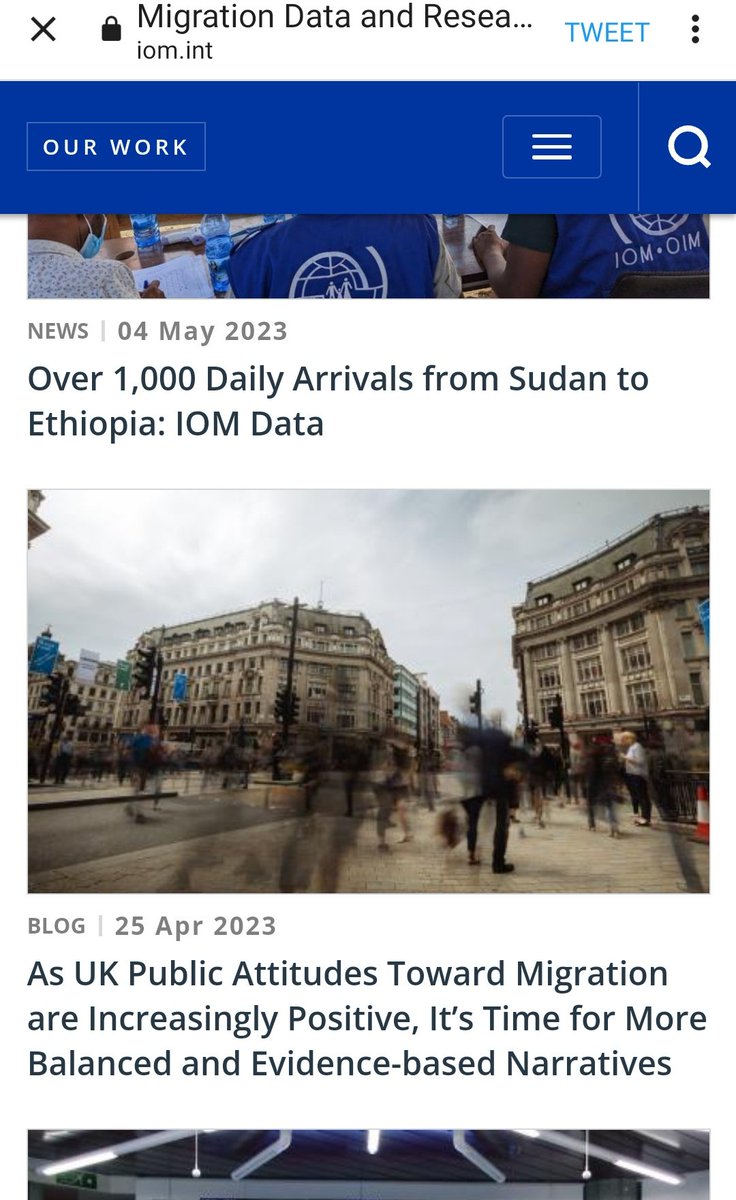Open the site search magnifier
The height and width of the screenshot is (1200, 736).
coord(688,148)
